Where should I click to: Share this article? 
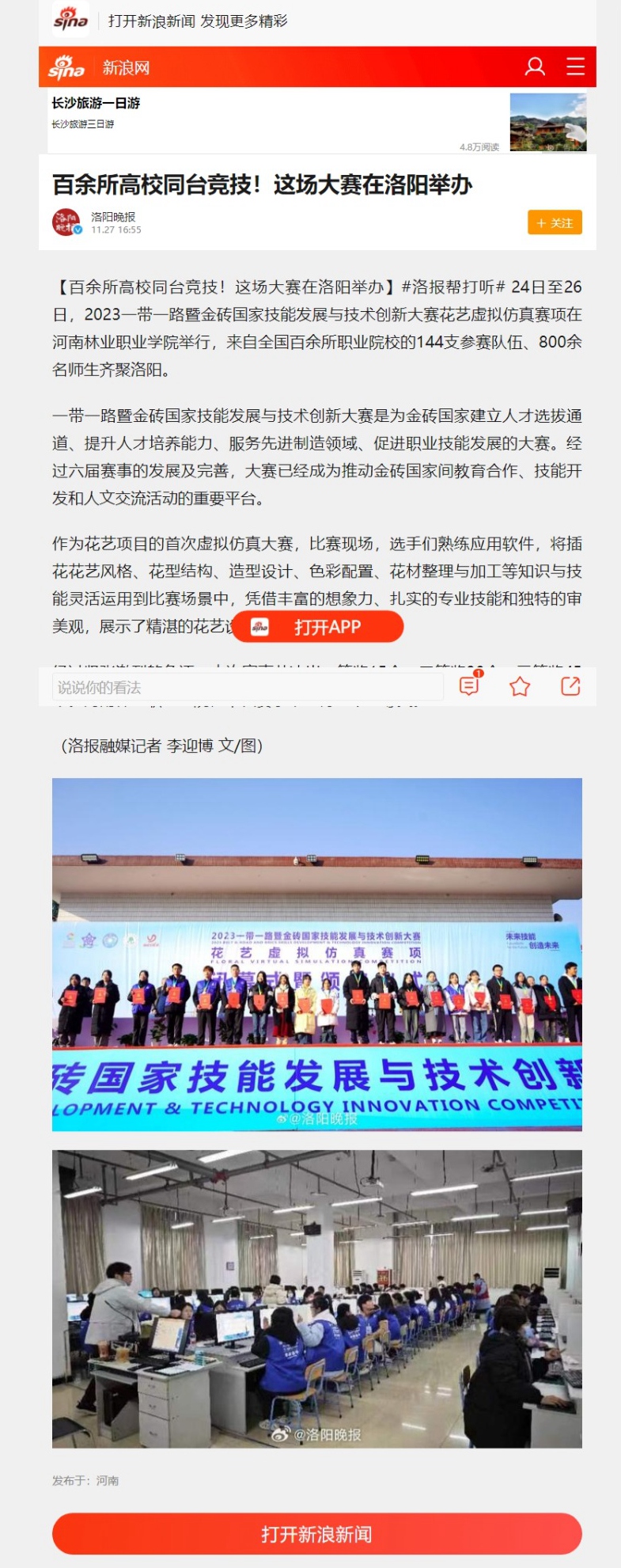(x=570, y=686)
